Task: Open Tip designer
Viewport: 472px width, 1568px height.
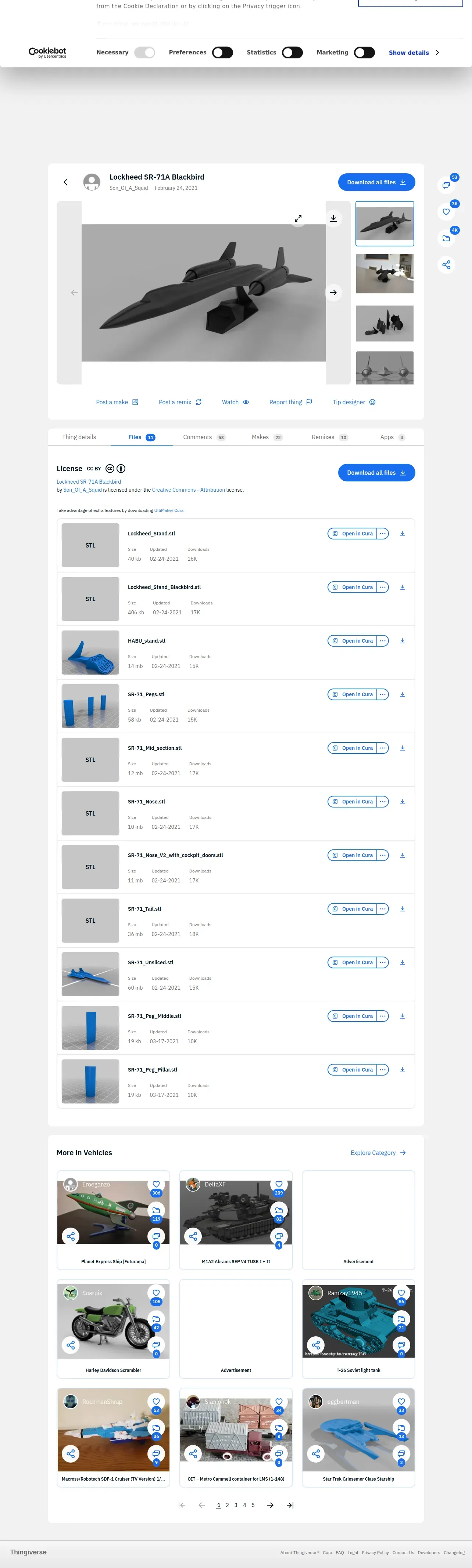Action: pyautogui.click(x=354, y=402)
